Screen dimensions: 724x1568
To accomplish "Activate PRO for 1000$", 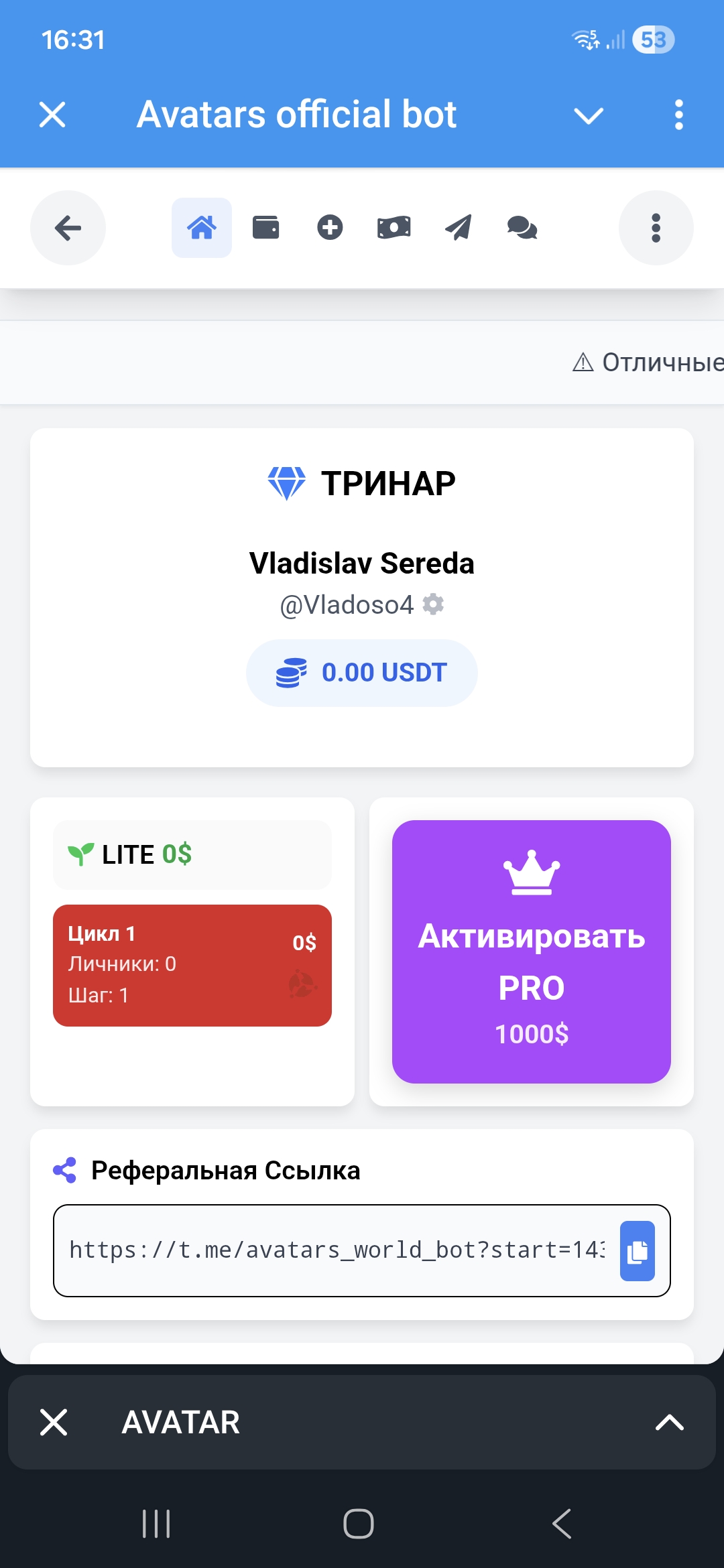I will point(531,952).
